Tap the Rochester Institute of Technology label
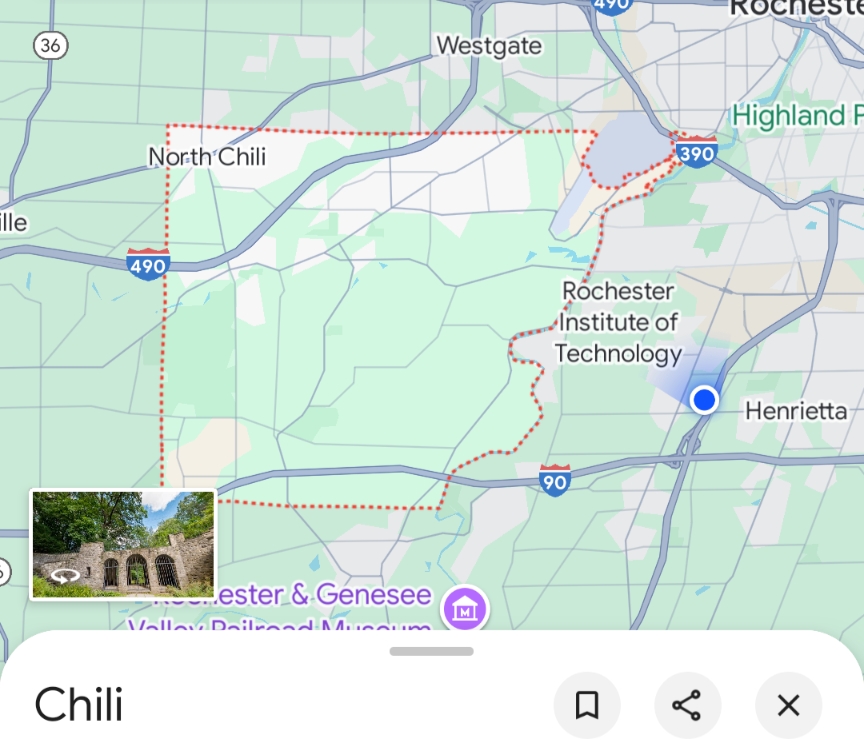864x744 pixels. [x=618, y=322]
